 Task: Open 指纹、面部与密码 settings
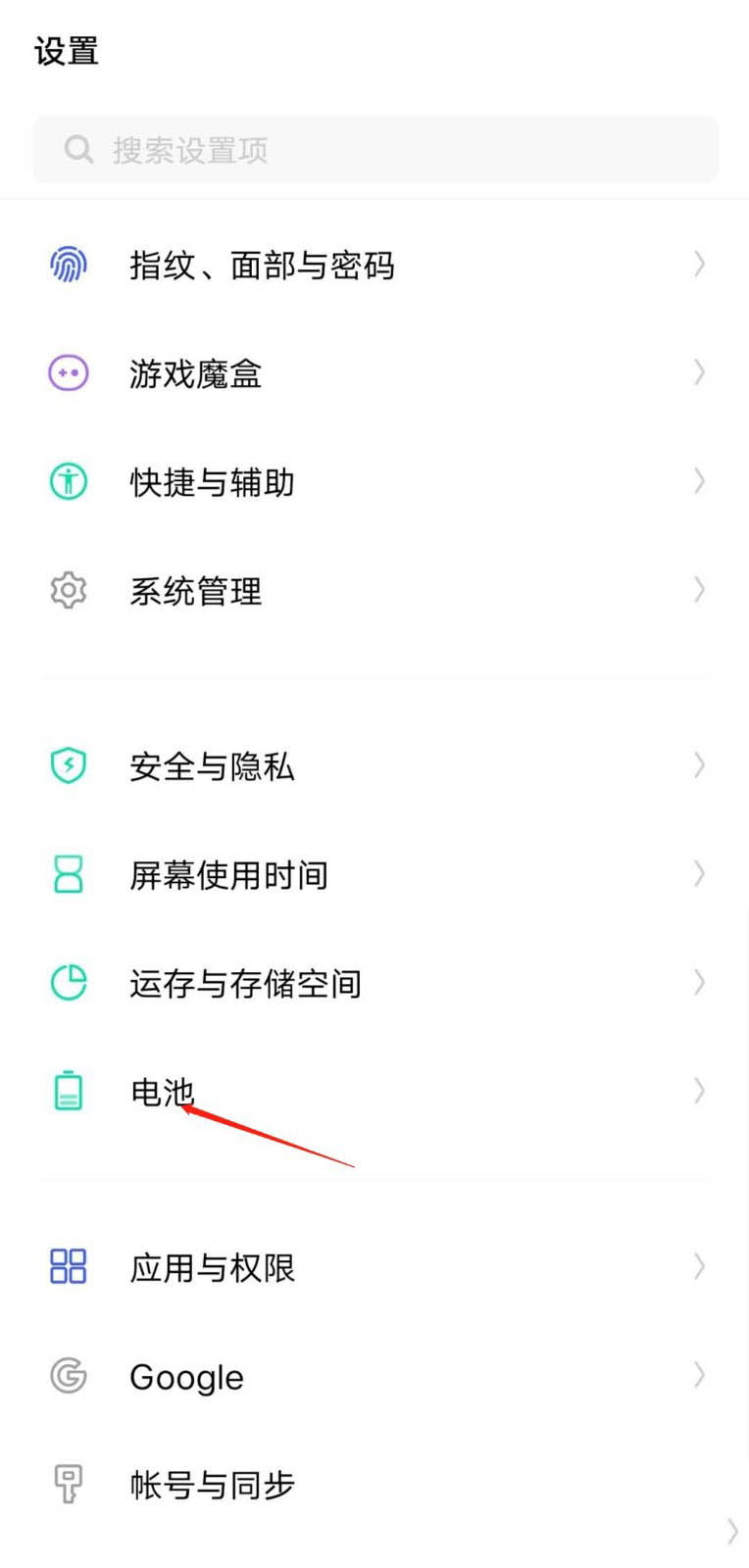374,265
